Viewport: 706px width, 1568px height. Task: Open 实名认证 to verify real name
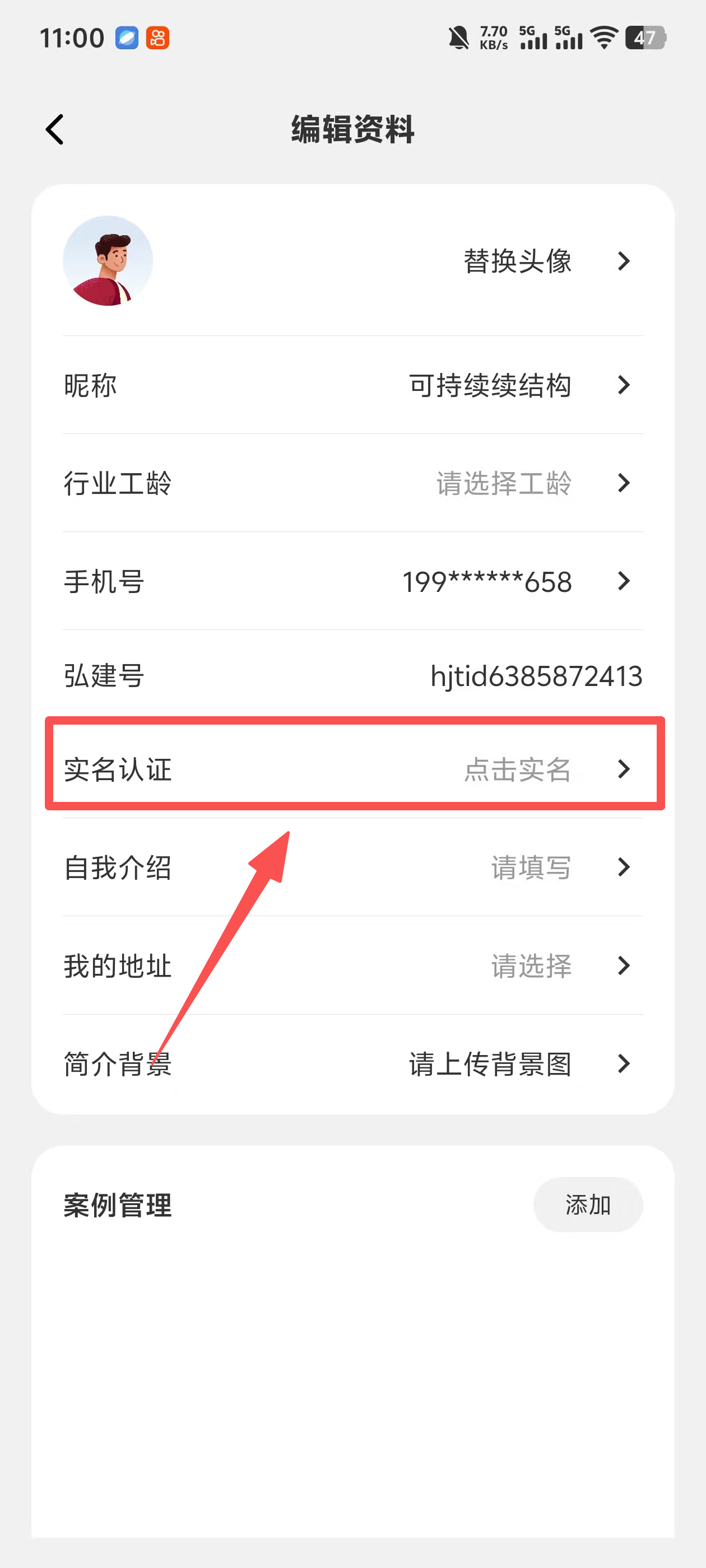coord(354,769)
